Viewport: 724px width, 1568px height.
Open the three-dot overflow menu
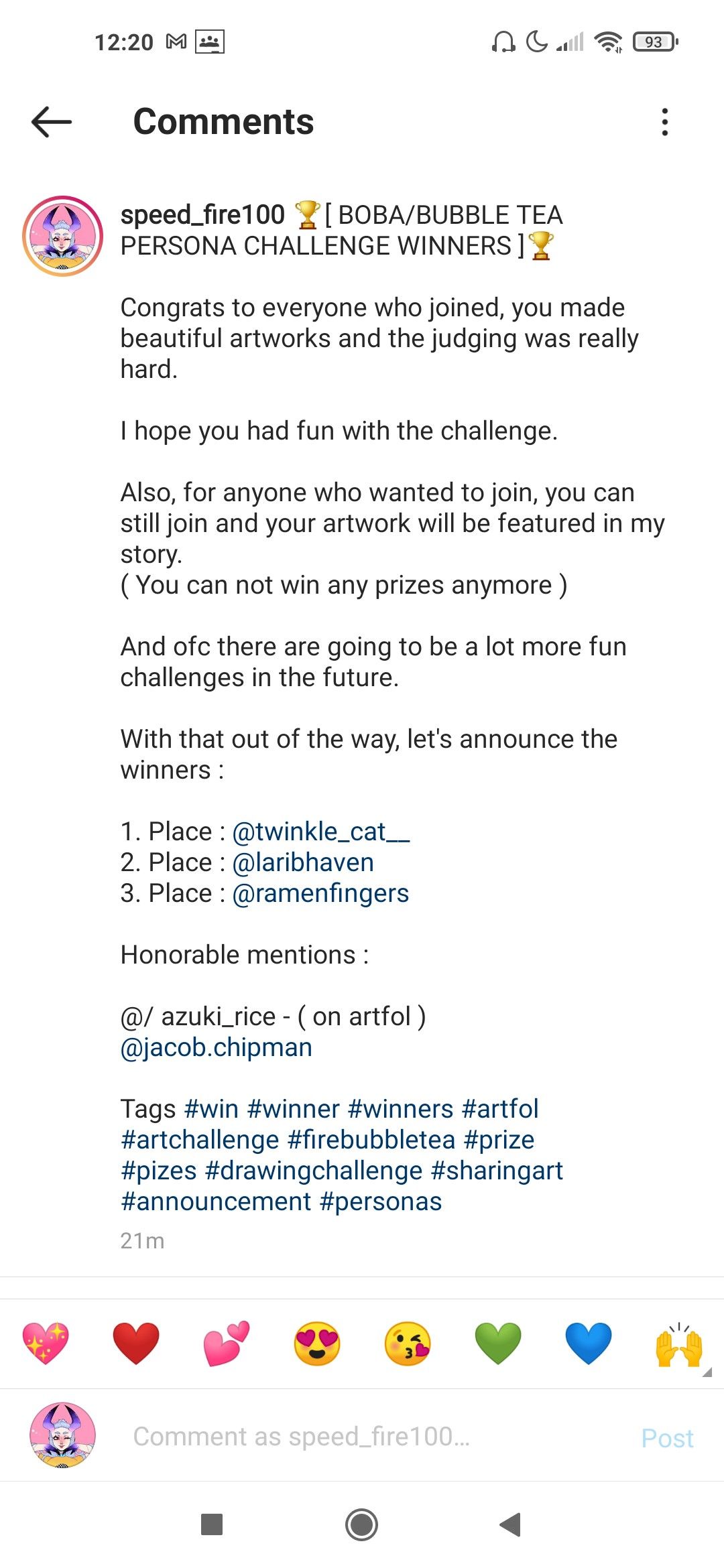[x=664, y=122]
